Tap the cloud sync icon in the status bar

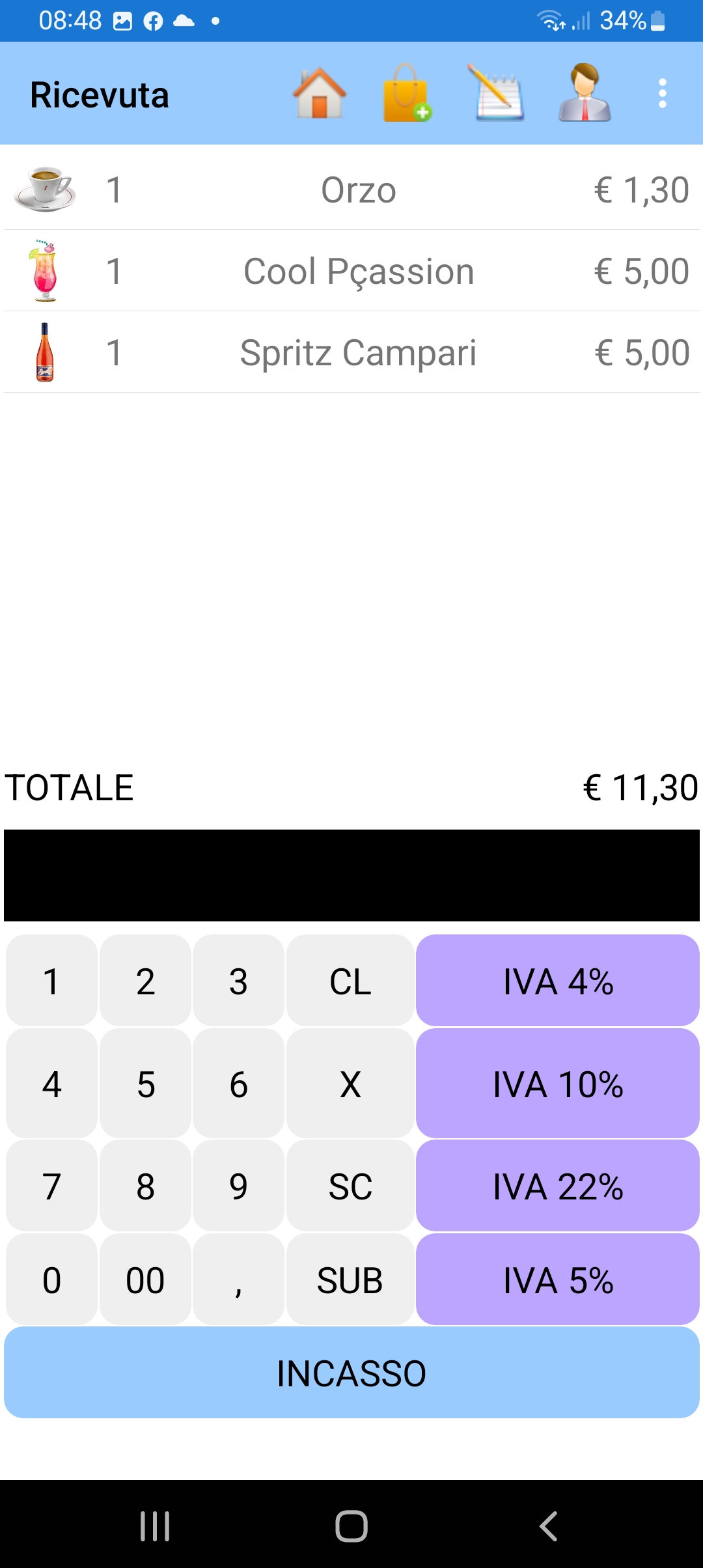[x=184, y=20]
